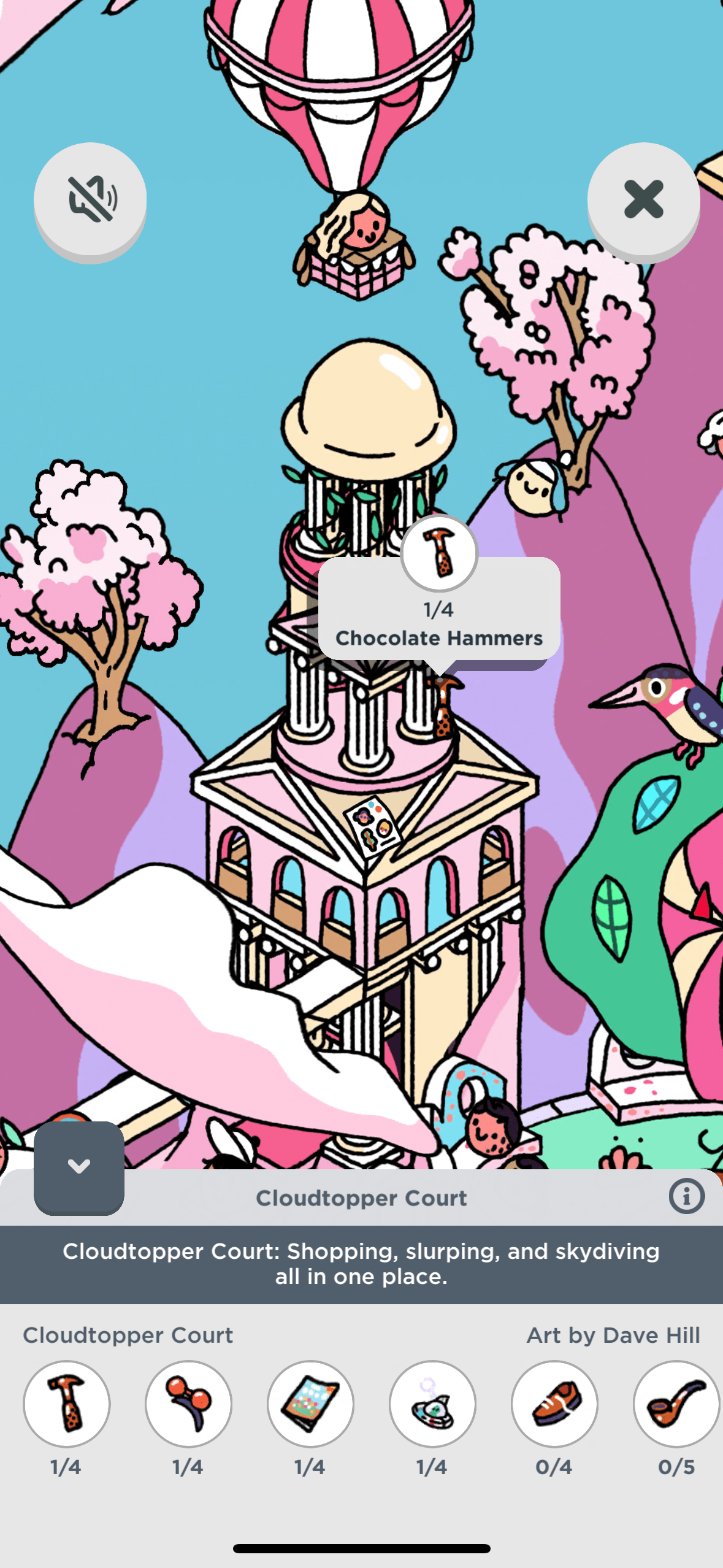The width and height of the screenshot is (723, 1568).
Task: Select the UFO keychain item
Action: tap(432, 1404)
